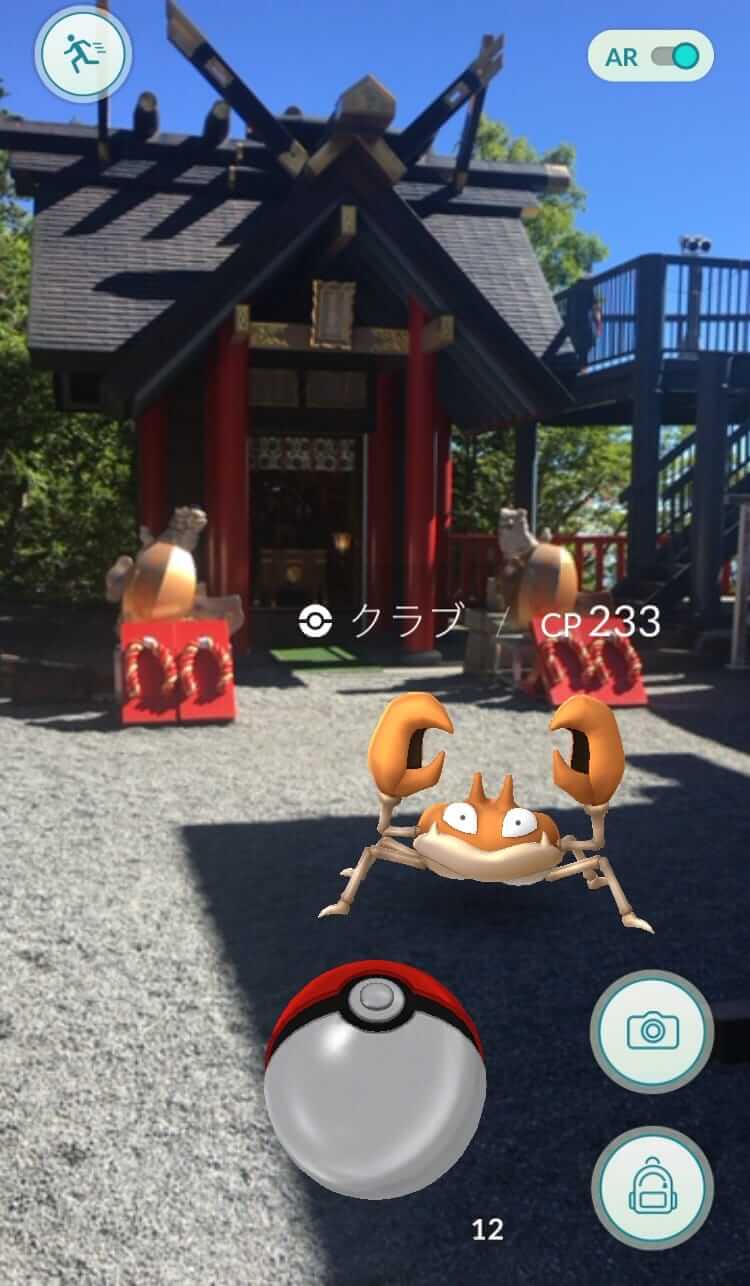750x1286 pixels.
Task: Tap the Poké Ball
Action: point(375,1079)
